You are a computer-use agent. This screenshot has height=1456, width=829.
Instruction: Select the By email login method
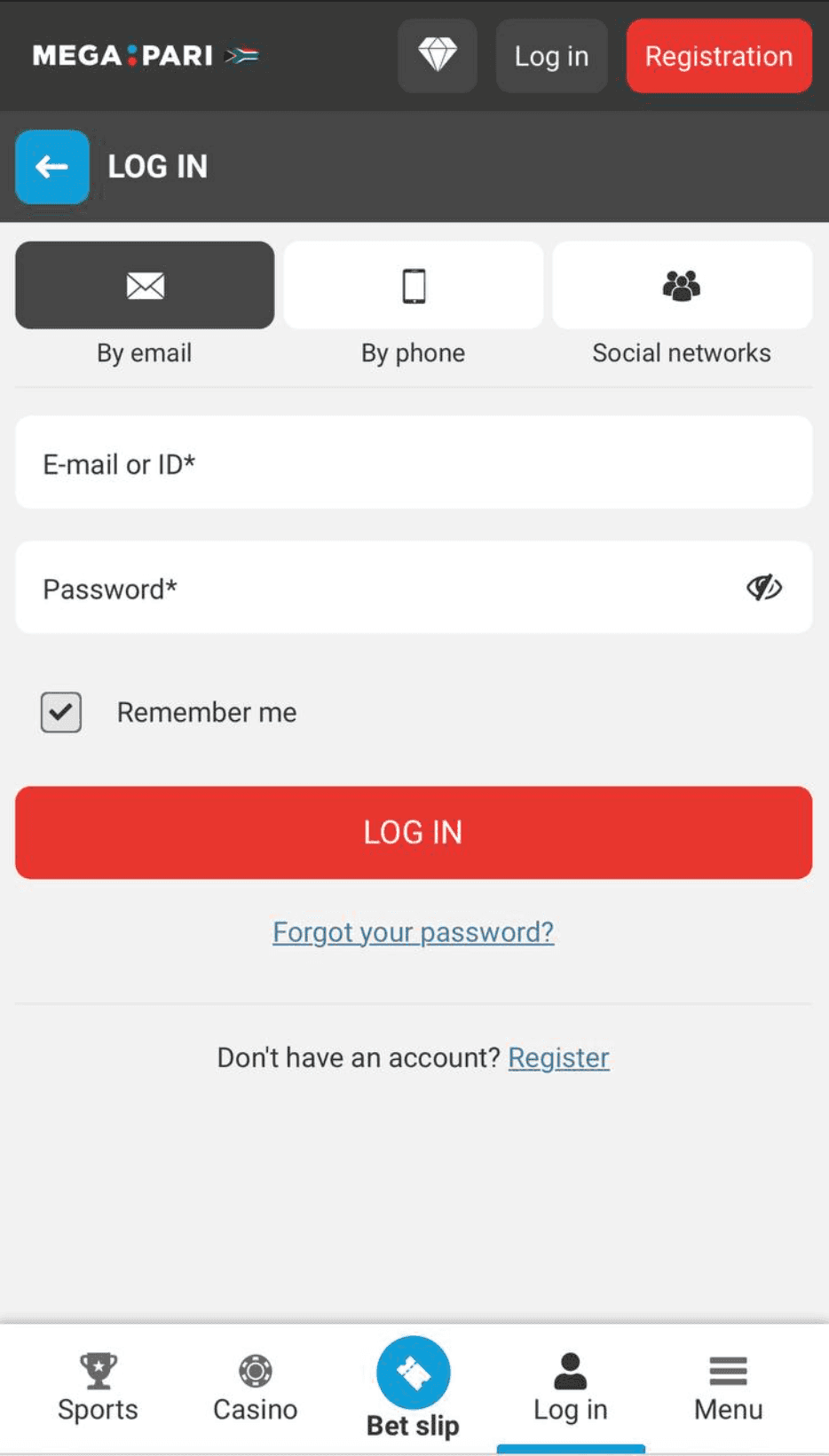tap(145, 285)
